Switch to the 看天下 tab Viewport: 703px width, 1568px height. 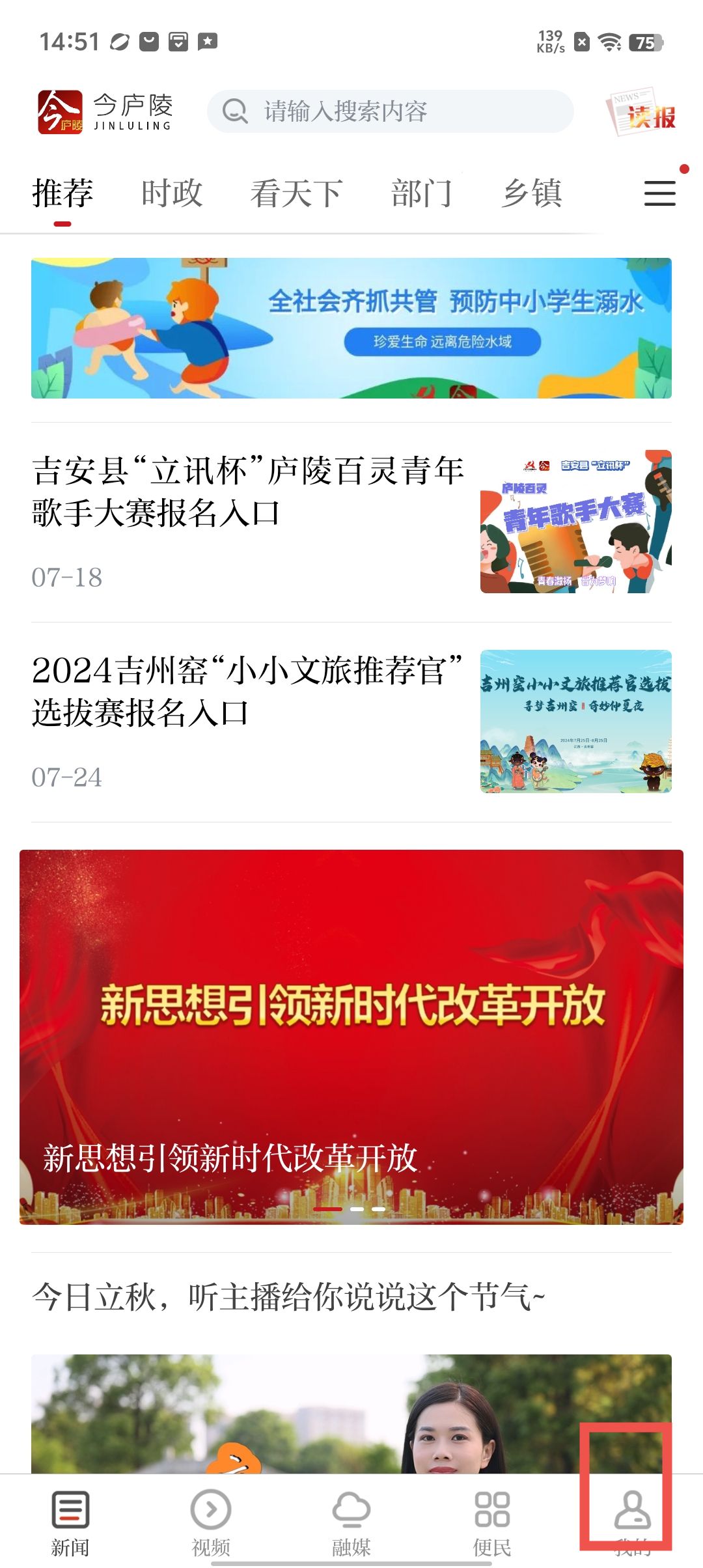point(297,193)
